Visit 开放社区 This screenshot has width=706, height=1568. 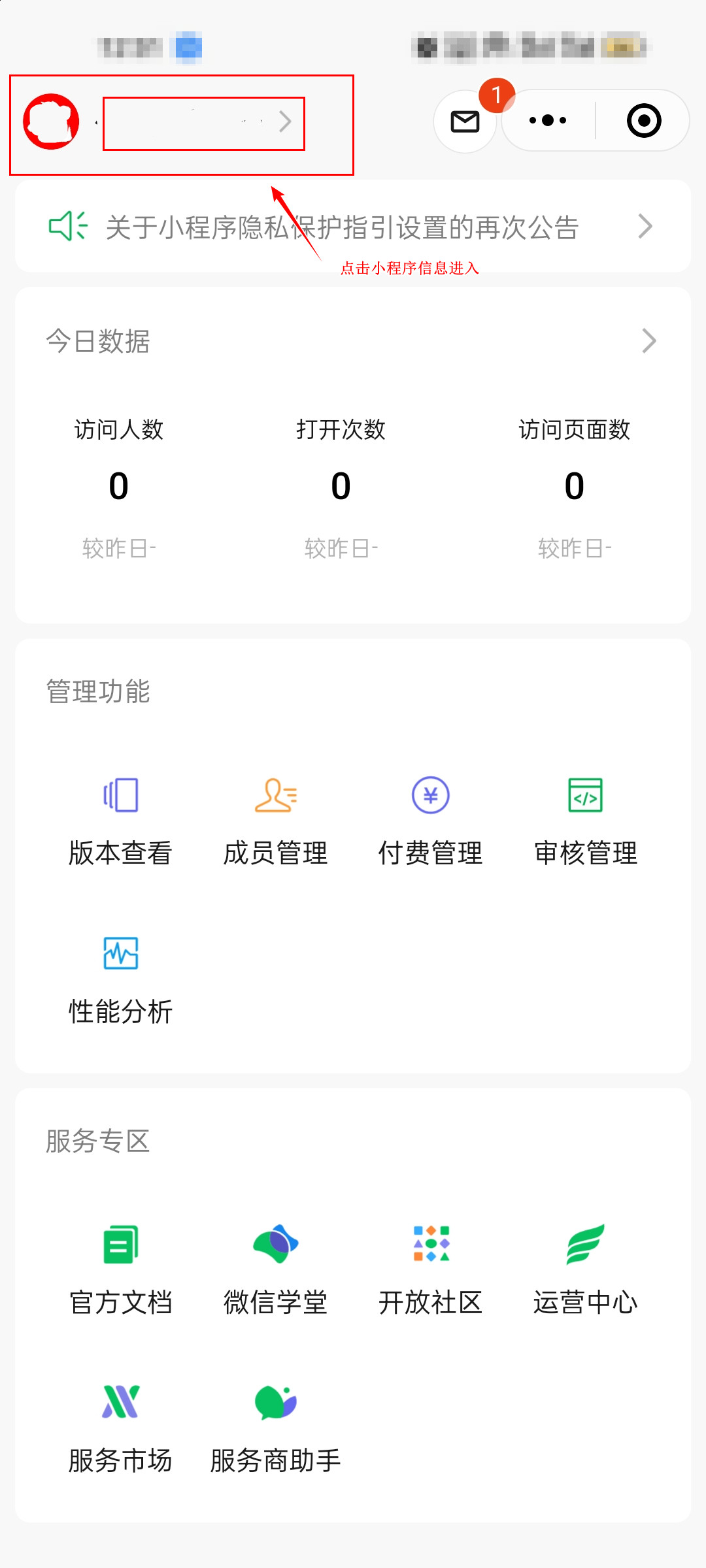pos(430,1269)
